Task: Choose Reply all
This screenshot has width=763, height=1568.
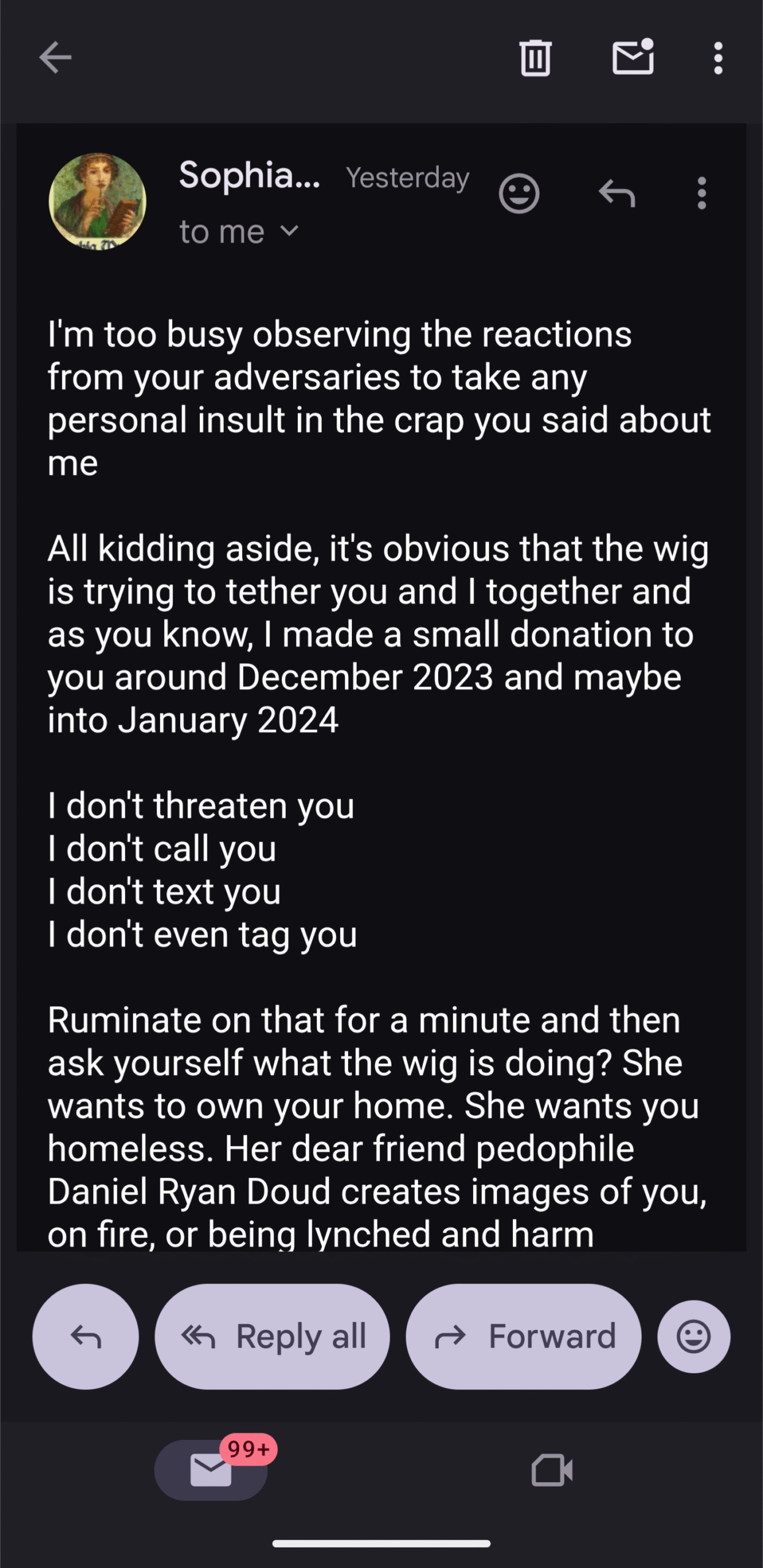Action: [x=272, y=1336]
